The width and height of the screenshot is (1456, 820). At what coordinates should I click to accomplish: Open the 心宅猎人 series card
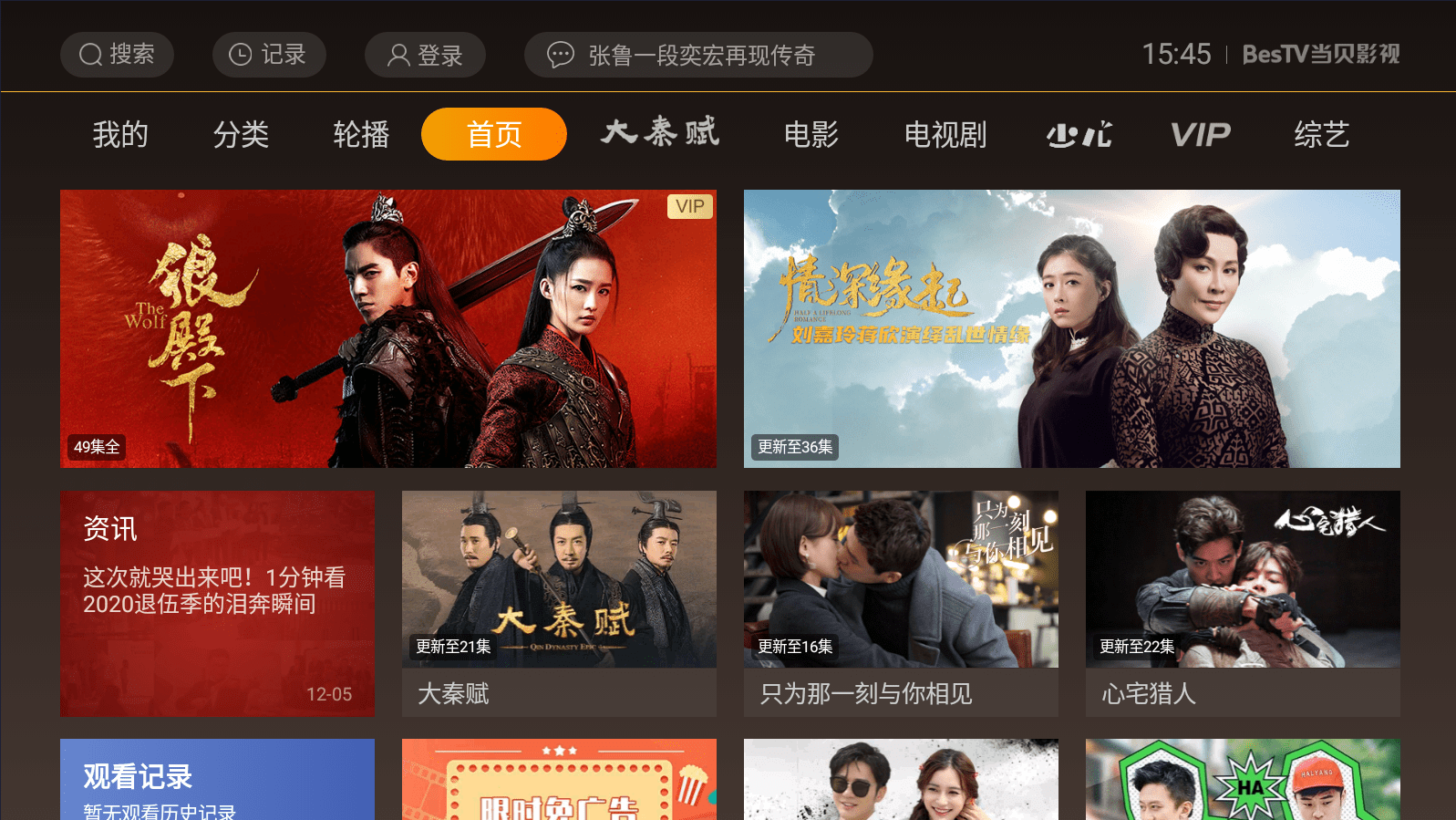click(x=1243, y=603)
